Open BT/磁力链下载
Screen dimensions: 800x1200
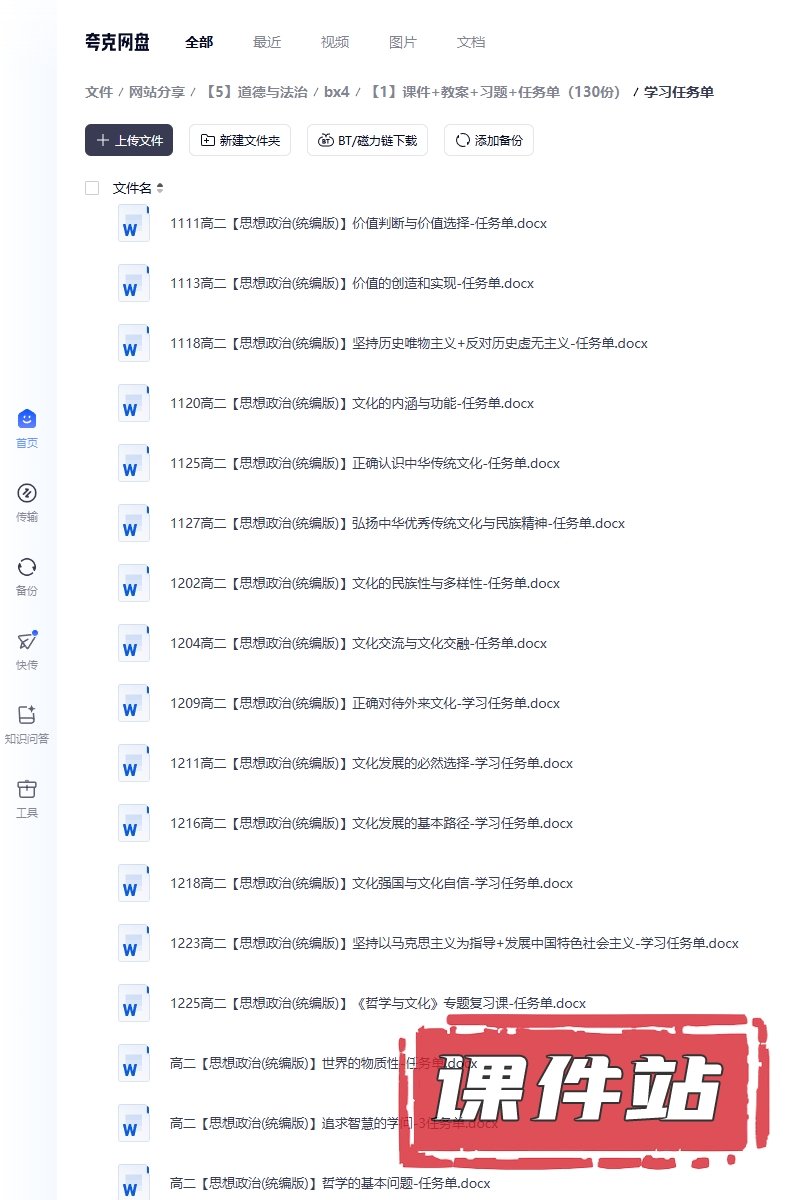click(367, 141)
